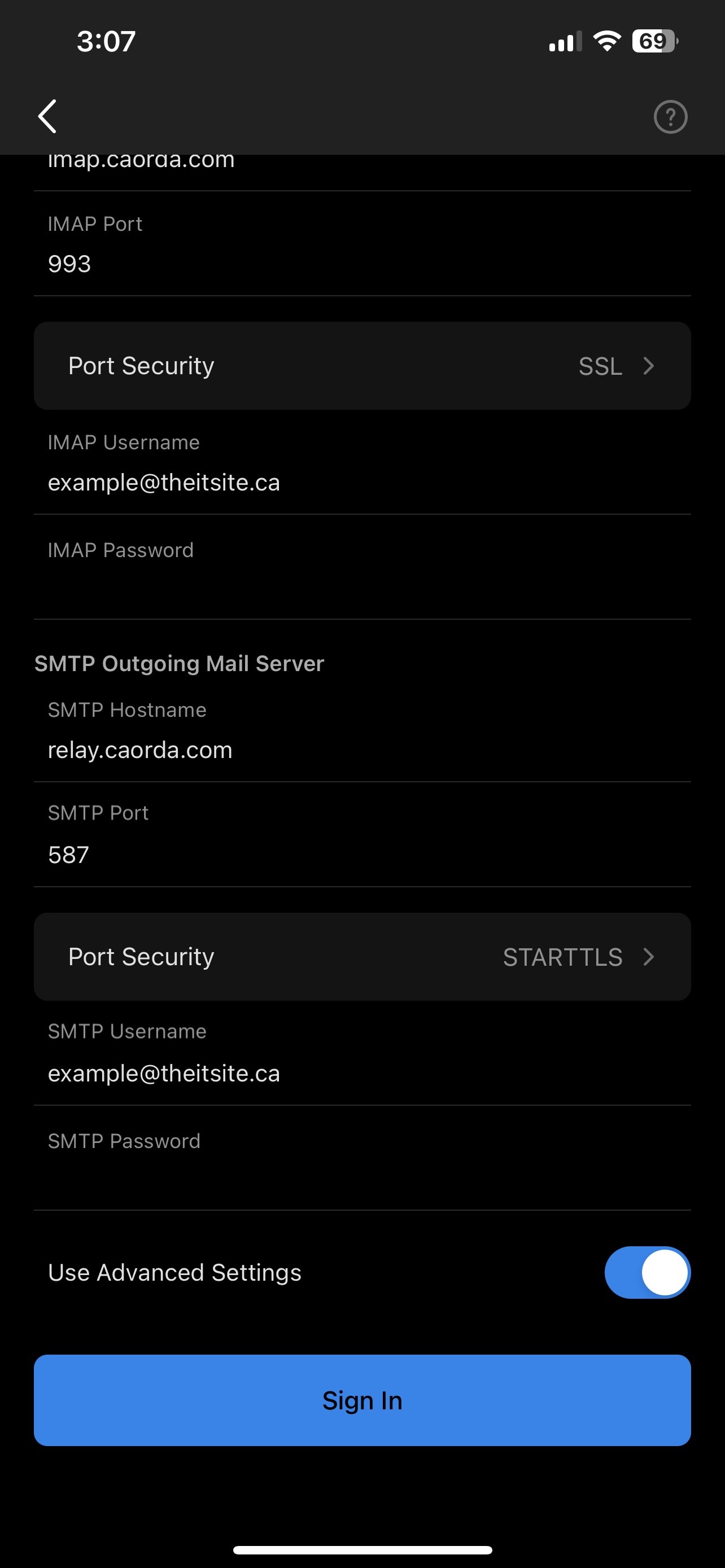Tap the Sign In button
The width and height of the screenshot is (725, 1568).
pyautogui.click(x=362, y=1400)
